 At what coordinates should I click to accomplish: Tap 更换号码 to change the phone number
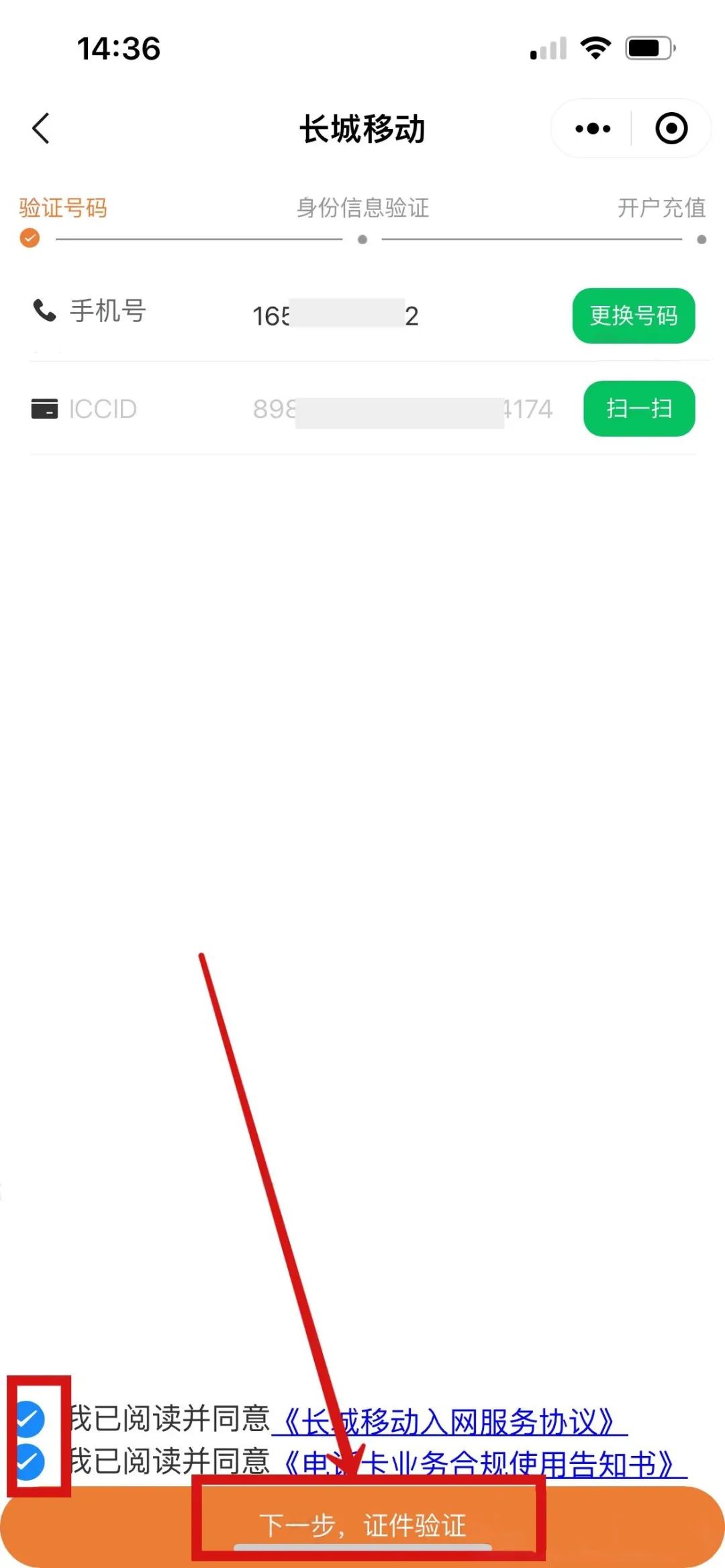633,315
